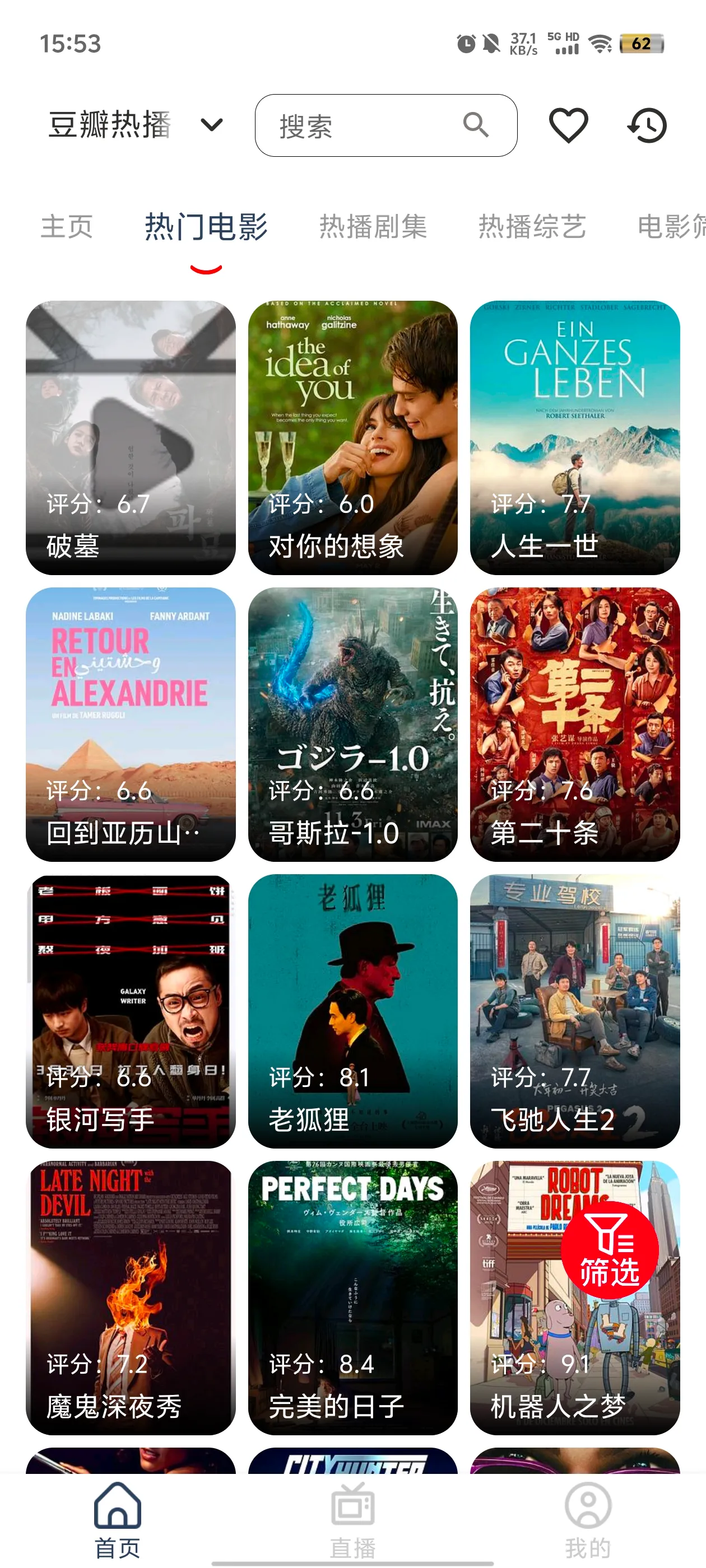Screen dimensions: 706x1568
Task: Open the movie 第二十条
Action: pos(574,724)
